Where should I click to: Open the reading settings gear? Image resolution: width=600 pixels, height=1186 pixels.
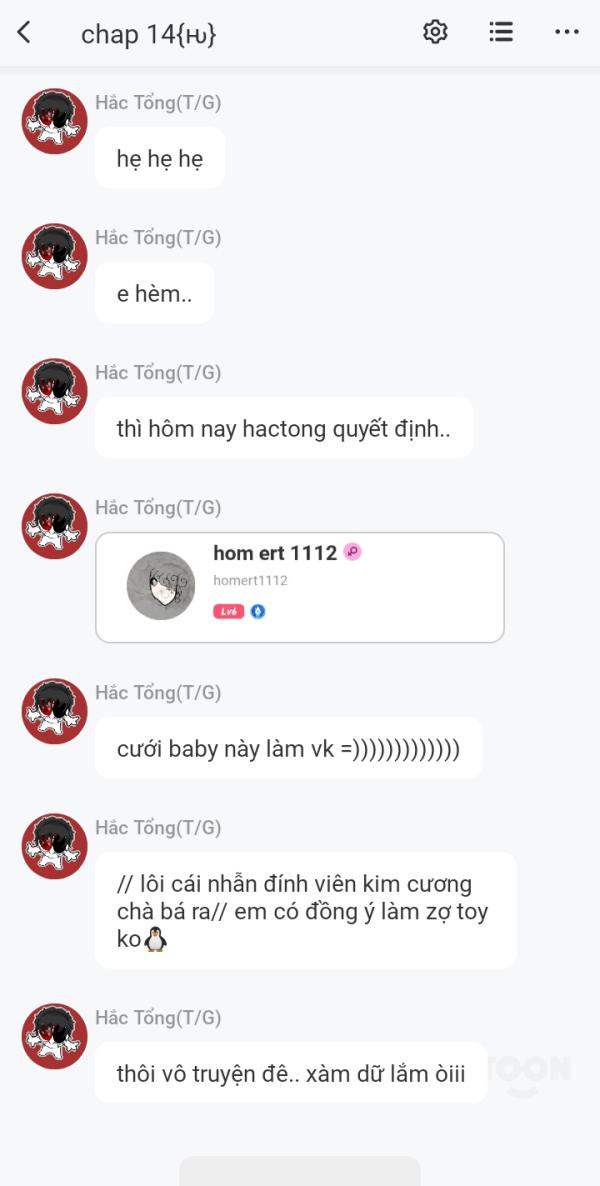(x=435, y=32)
